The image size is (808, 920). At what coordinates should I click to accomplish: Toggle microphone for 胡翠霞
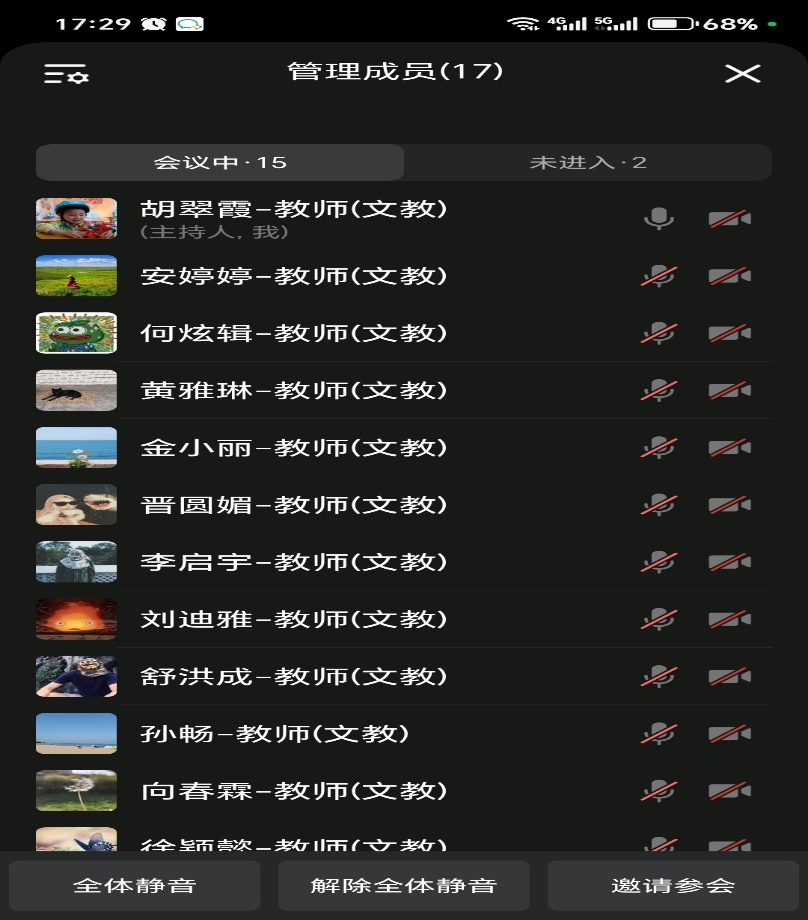[658, 218]
